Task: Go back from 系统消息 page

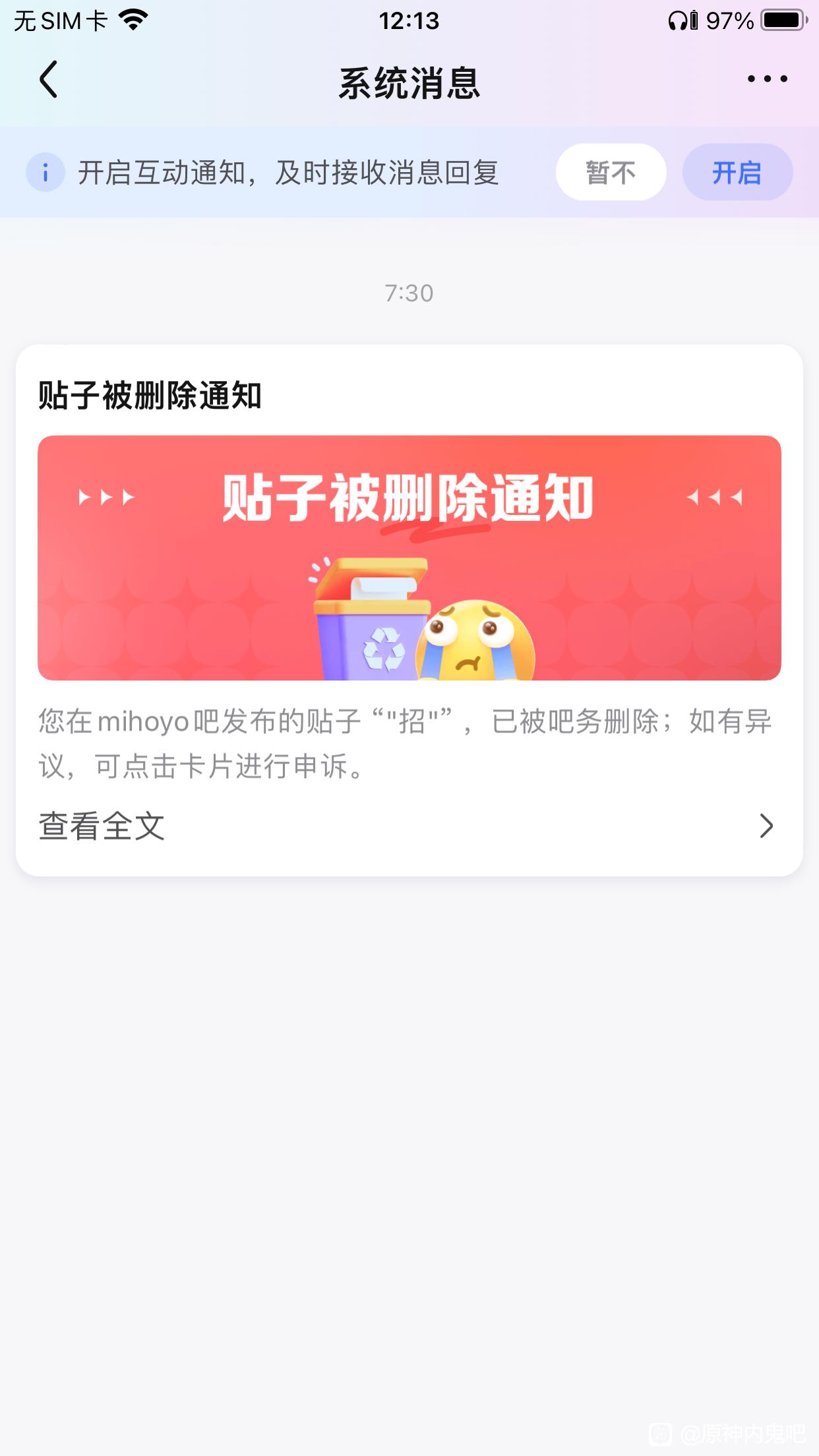Action: coord(49,80)
